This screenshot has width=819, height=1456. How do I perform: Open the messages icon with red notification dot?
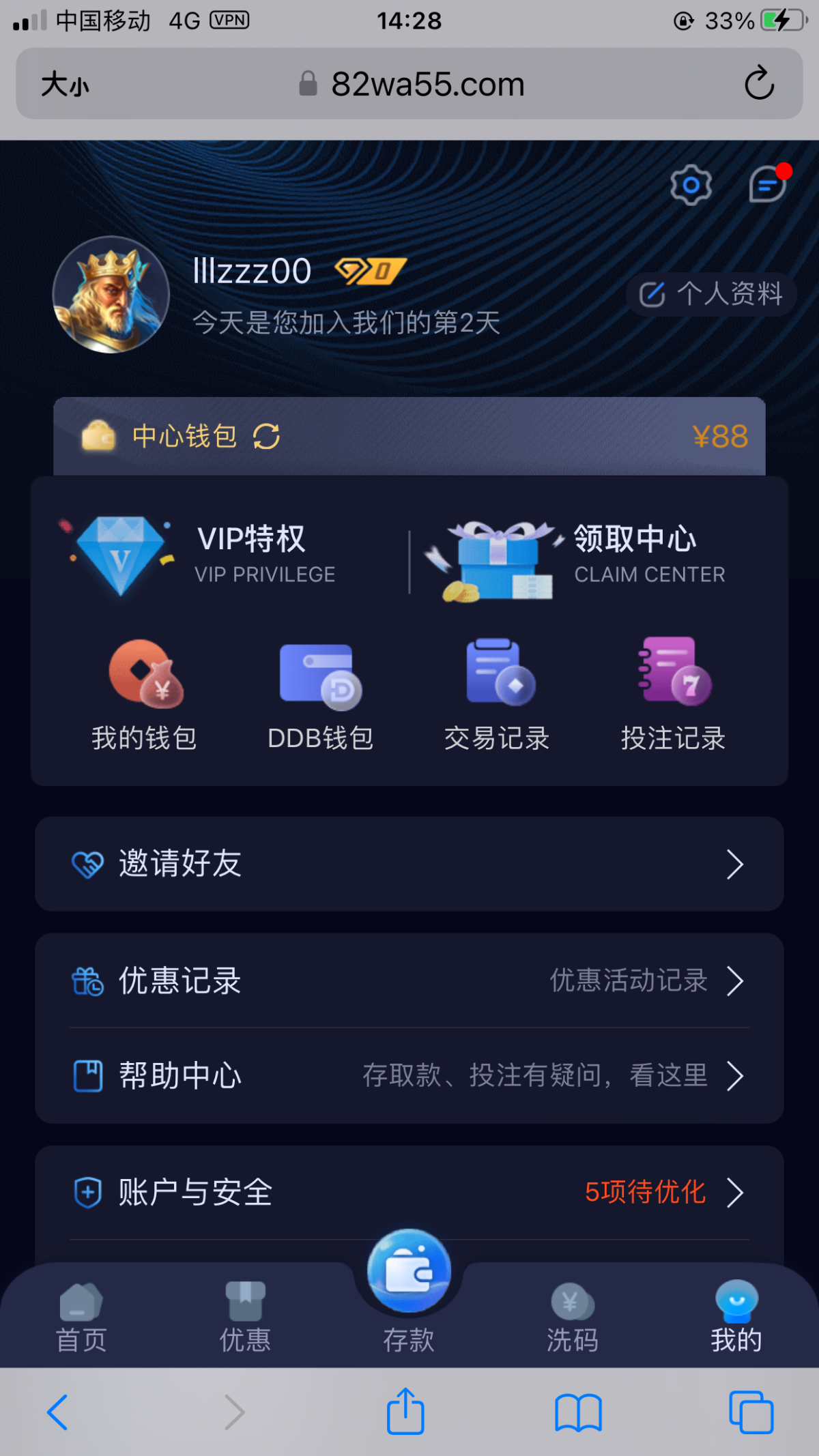click(x=766, y=186)
